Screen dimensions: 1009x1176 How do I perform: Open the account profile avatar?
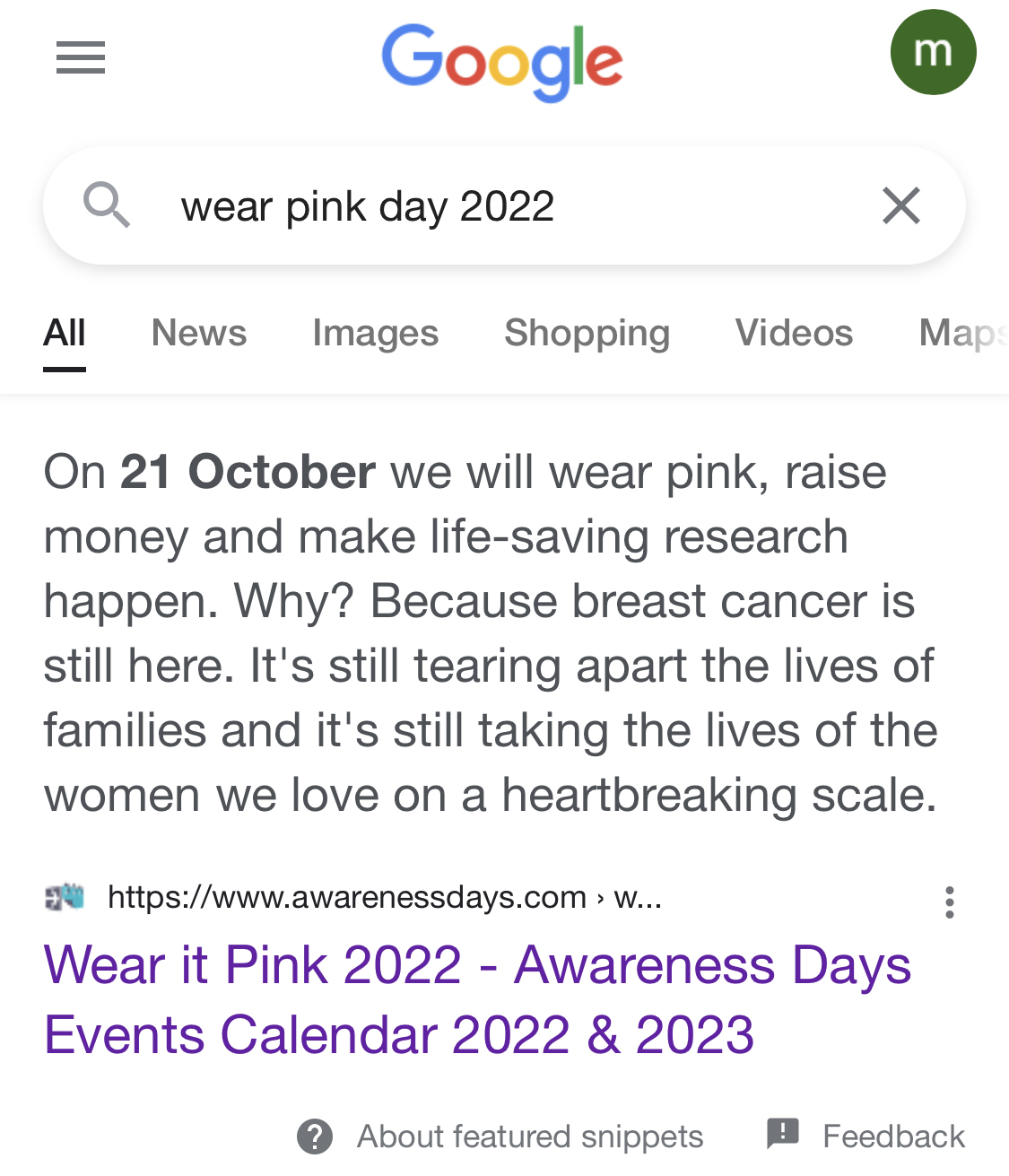coord(933,52)
